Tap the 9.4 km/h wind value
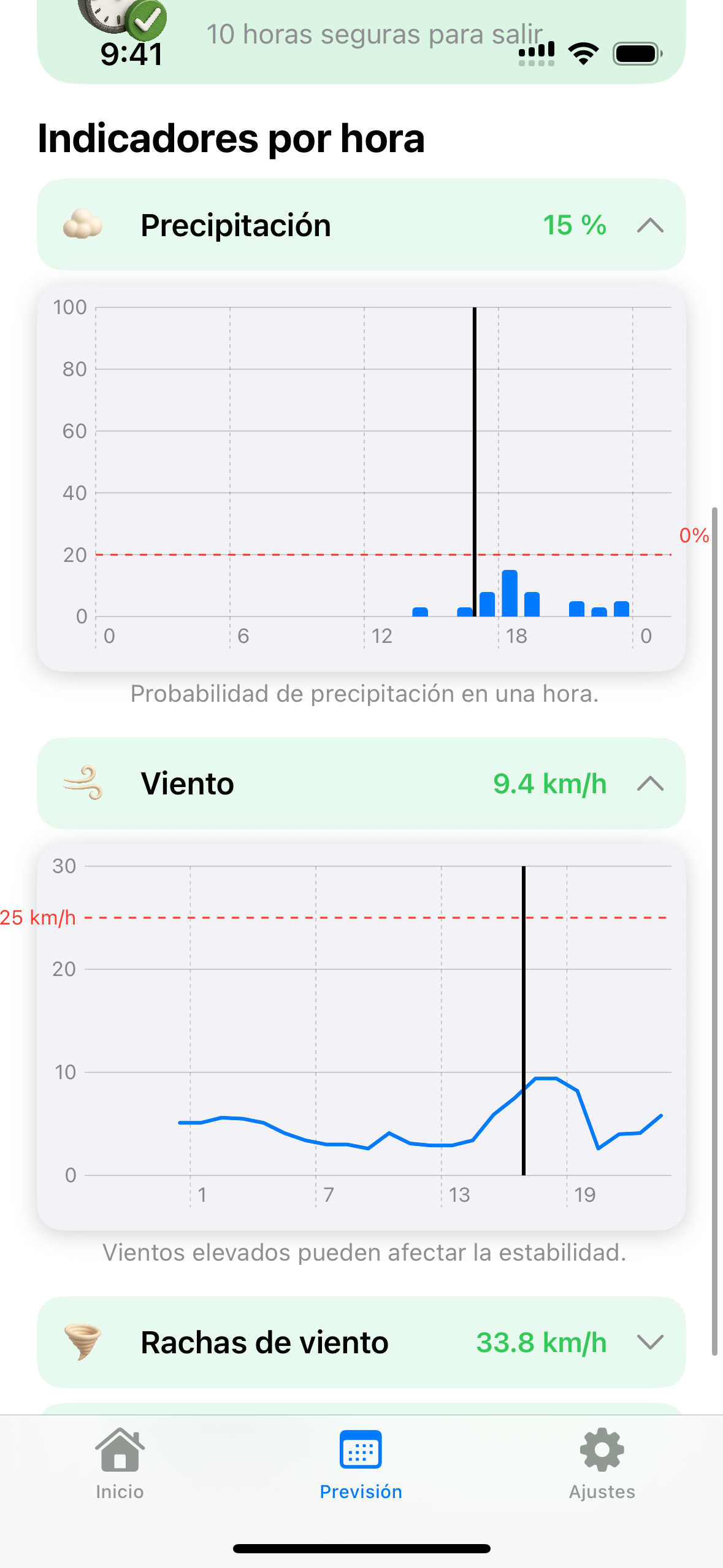Viewport: 723px width, 1568px height. pos(550,783)
